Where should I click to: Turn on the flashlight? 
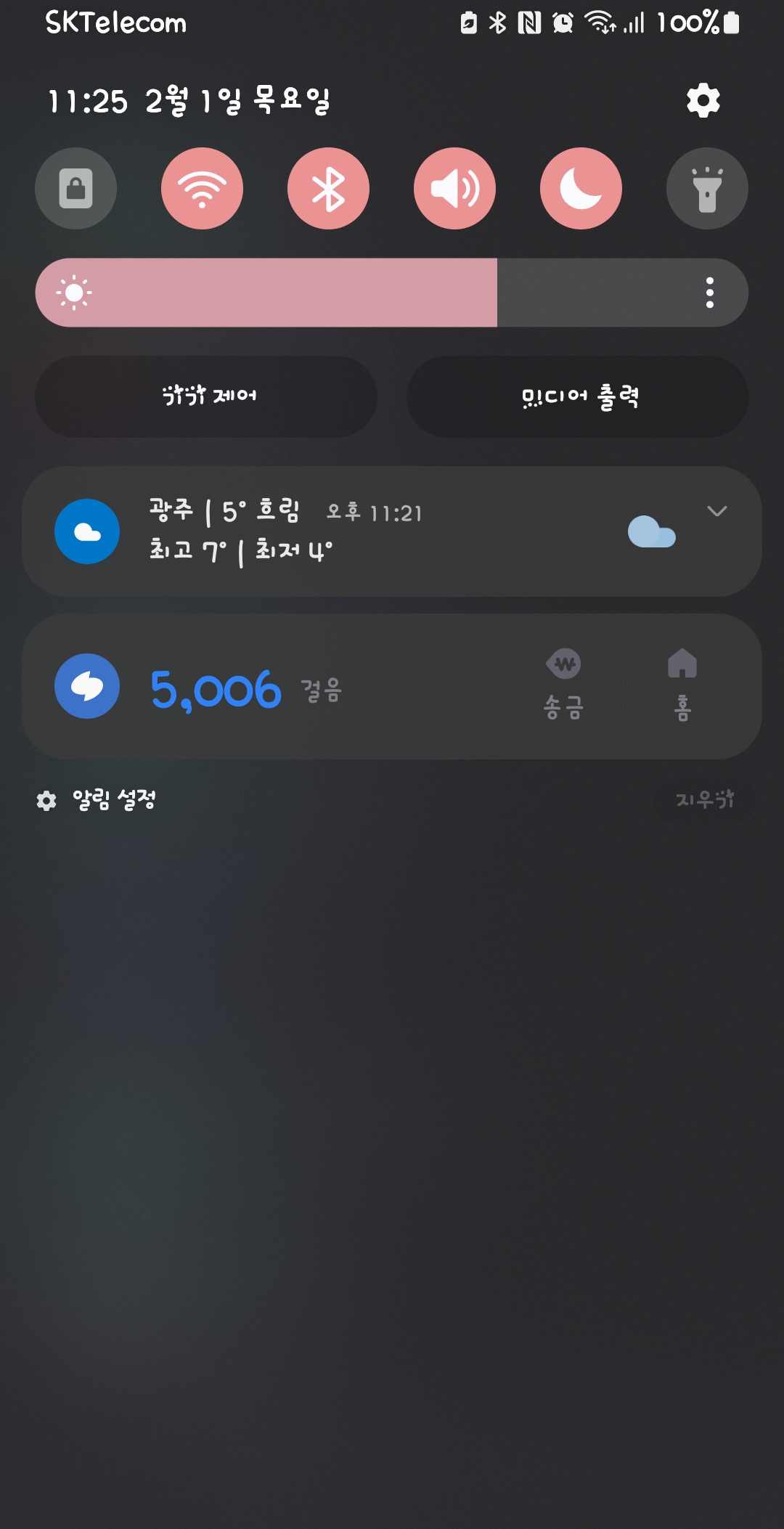pyautogui.click(x=707, y=189)
